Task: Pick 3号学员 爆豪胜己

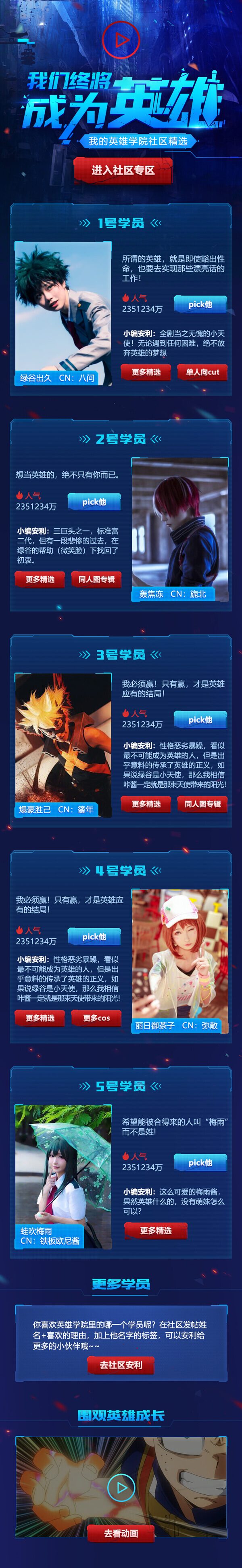Action: click(x=200, y=719)
